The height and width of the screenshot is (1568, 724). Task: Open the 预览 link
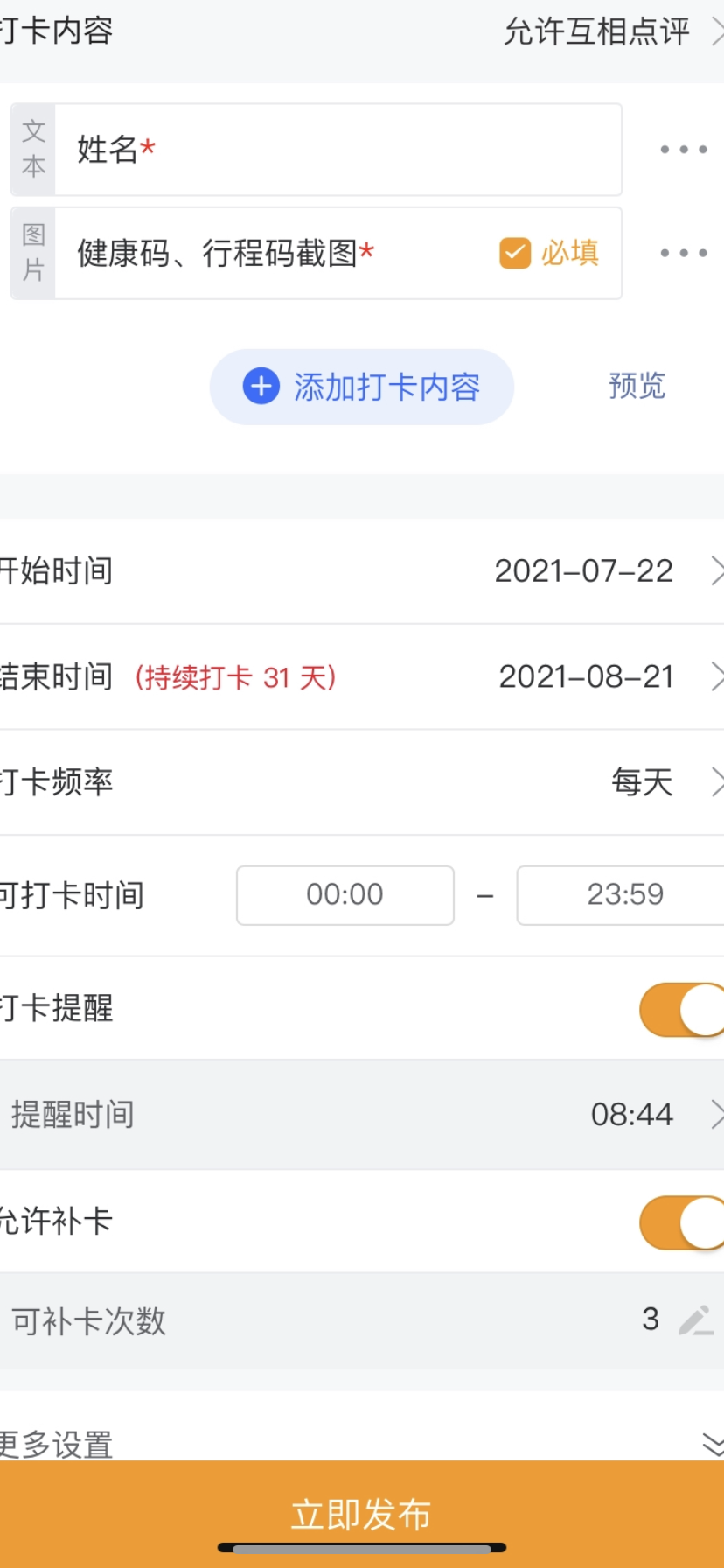637,386
